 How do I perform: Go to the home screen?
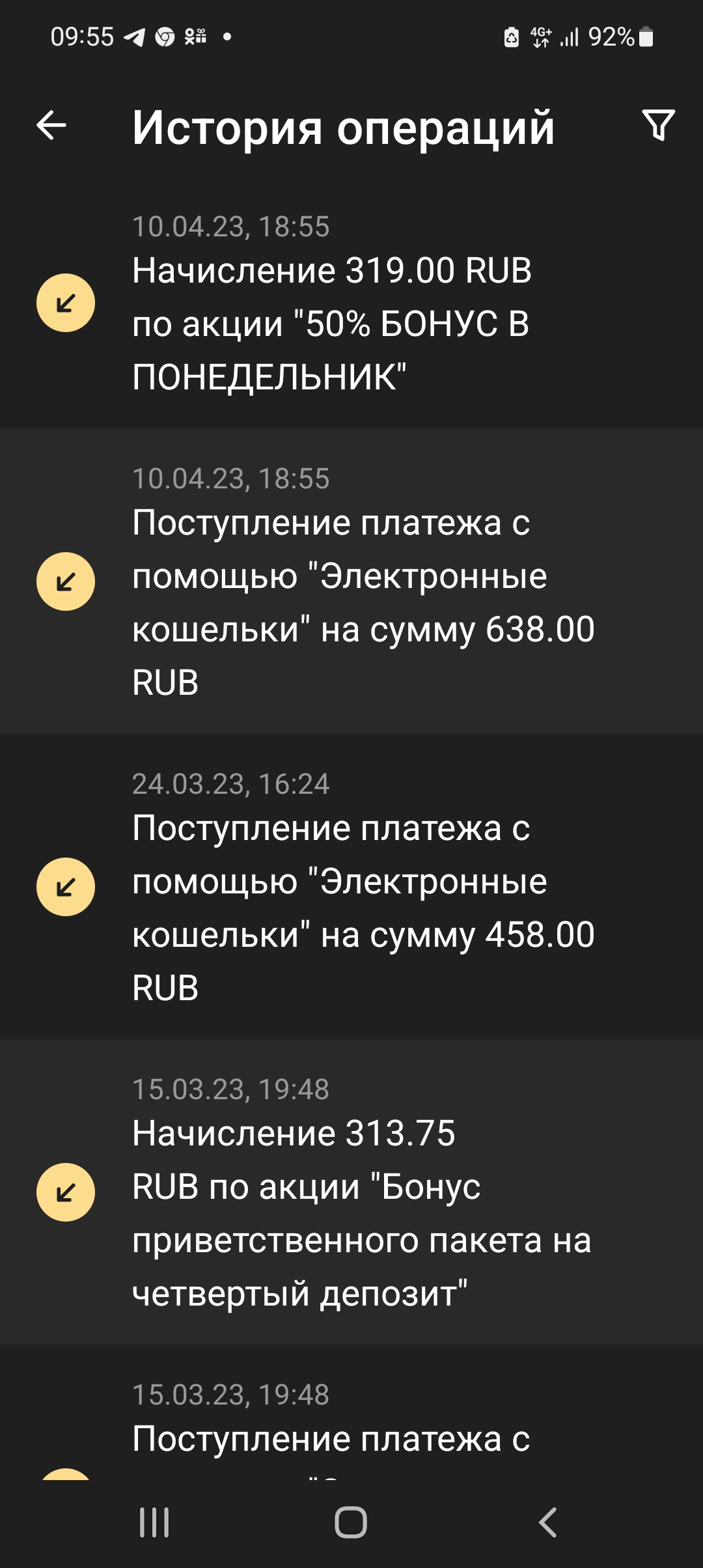click(351, 1522)
